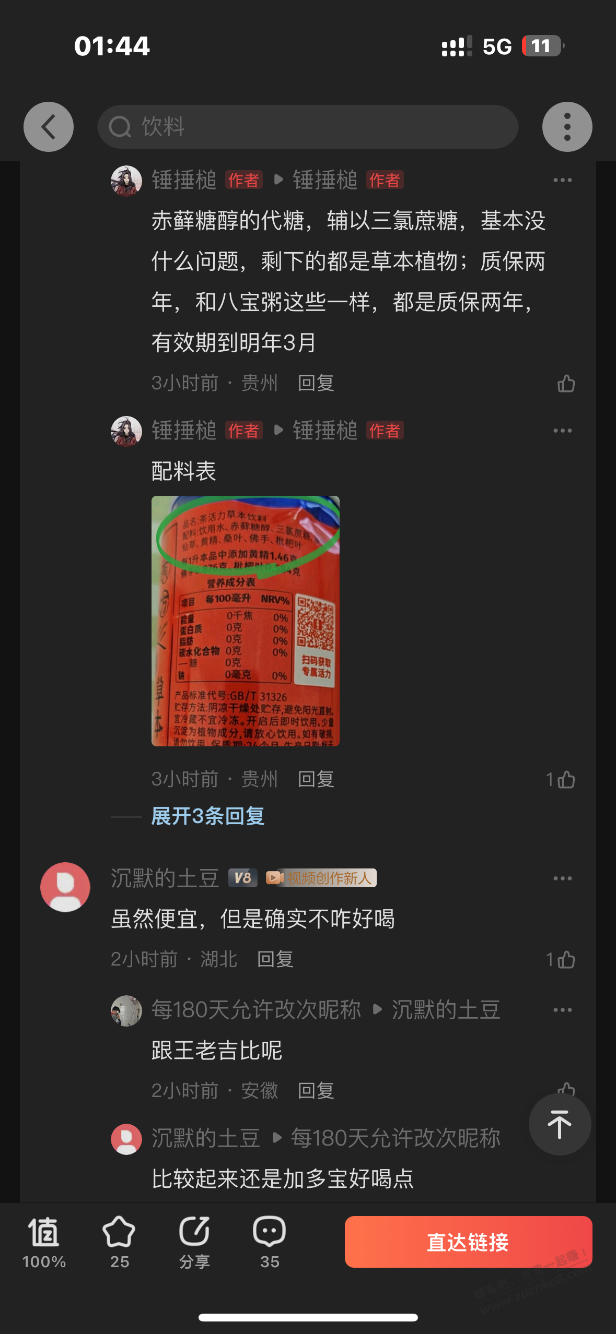The image size is (616, 1334).
Task: Like 沉默的土豆's comment 虽然便宜
Action: pyautogui.click(x=566, y=959)
